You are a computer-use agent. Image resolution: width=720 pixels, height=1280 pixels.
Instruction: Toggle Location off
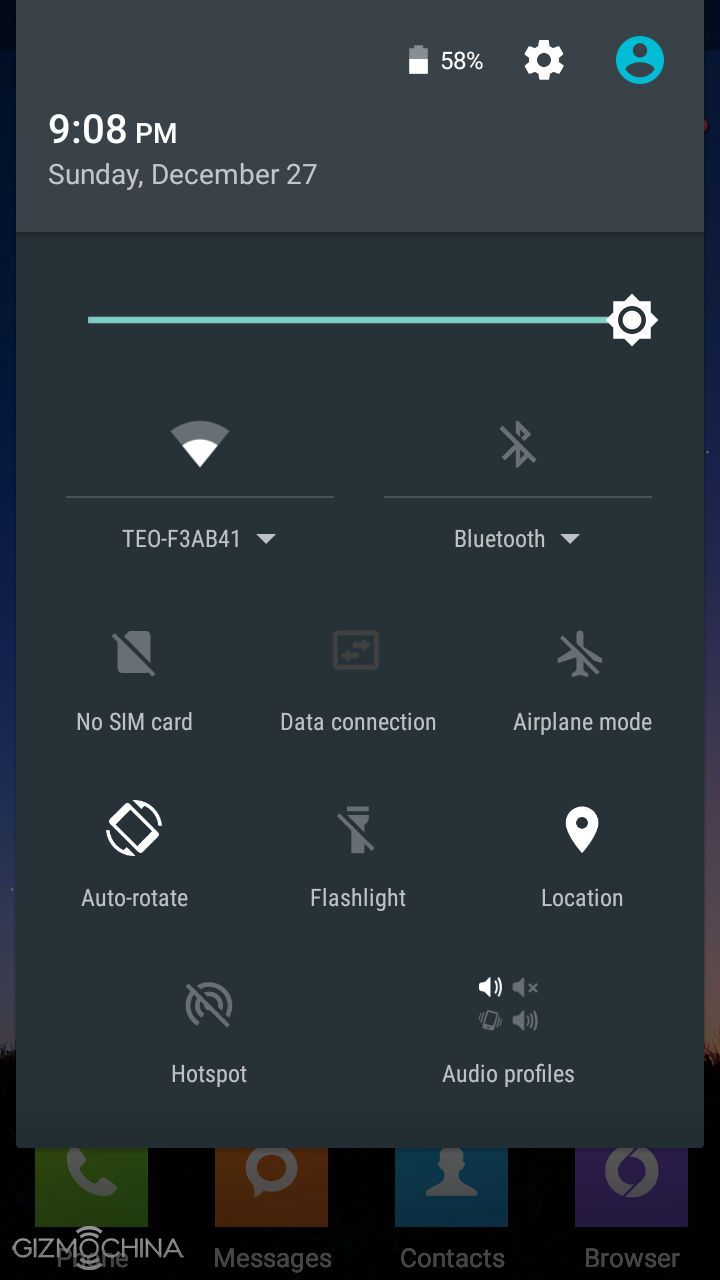(581, 830)
